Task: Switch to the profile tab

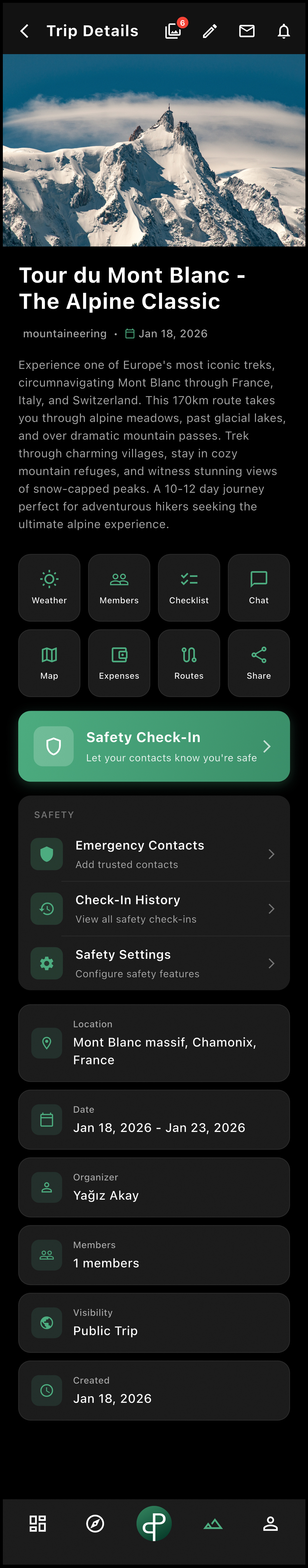Action: [270, 1524]
